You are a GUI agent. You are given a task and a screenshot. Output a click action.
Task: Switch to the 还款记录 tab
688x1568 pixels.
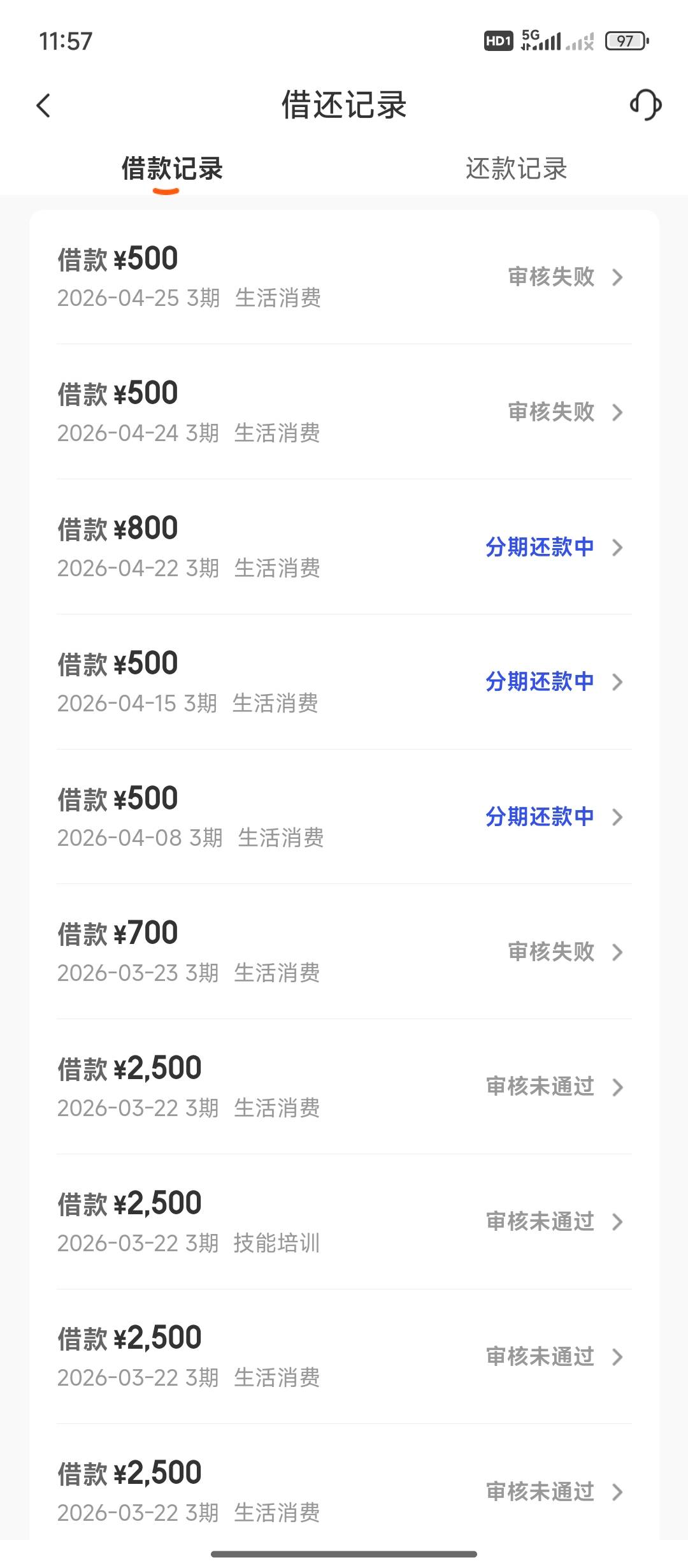(x=516, y=169)
